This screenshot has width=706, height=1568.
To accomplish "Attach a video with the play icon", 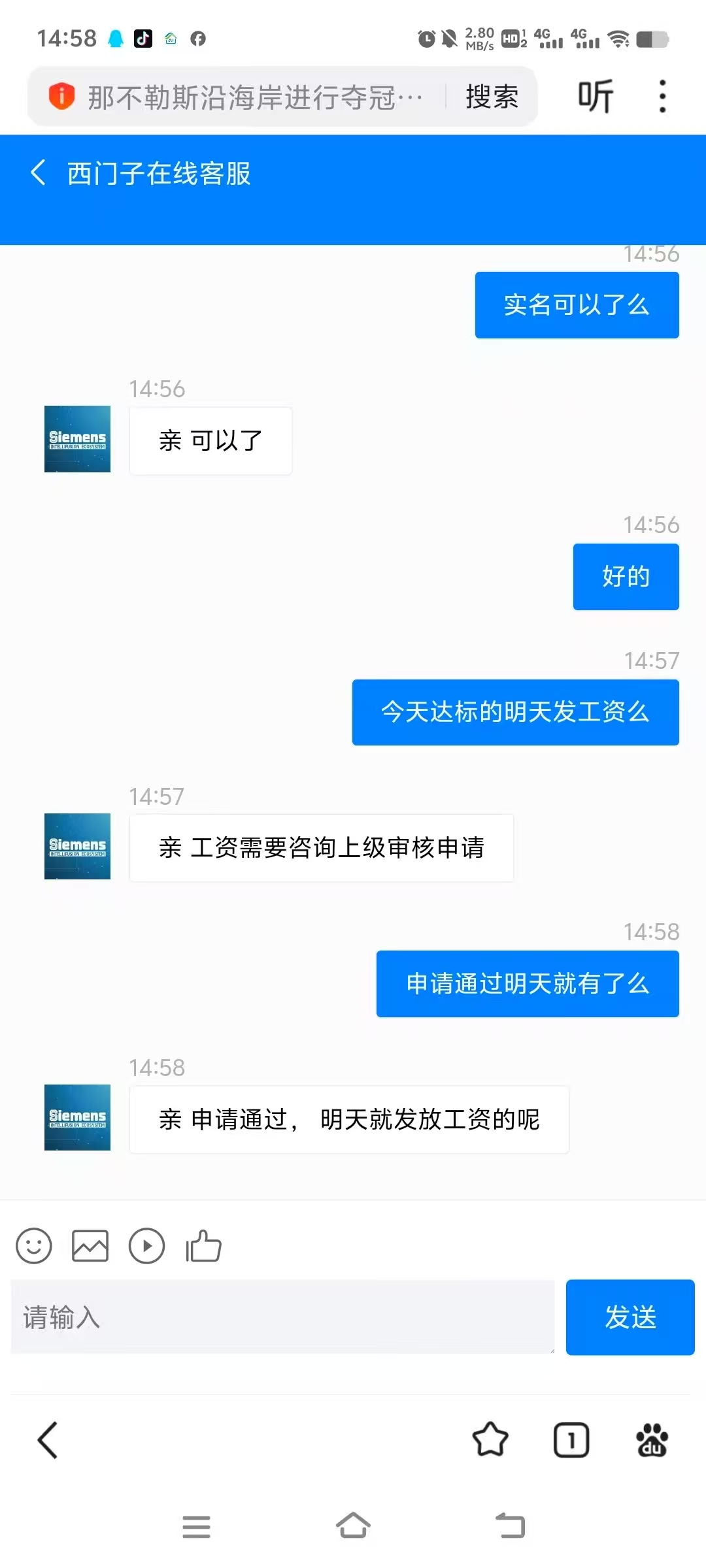I will [146, 1246].
